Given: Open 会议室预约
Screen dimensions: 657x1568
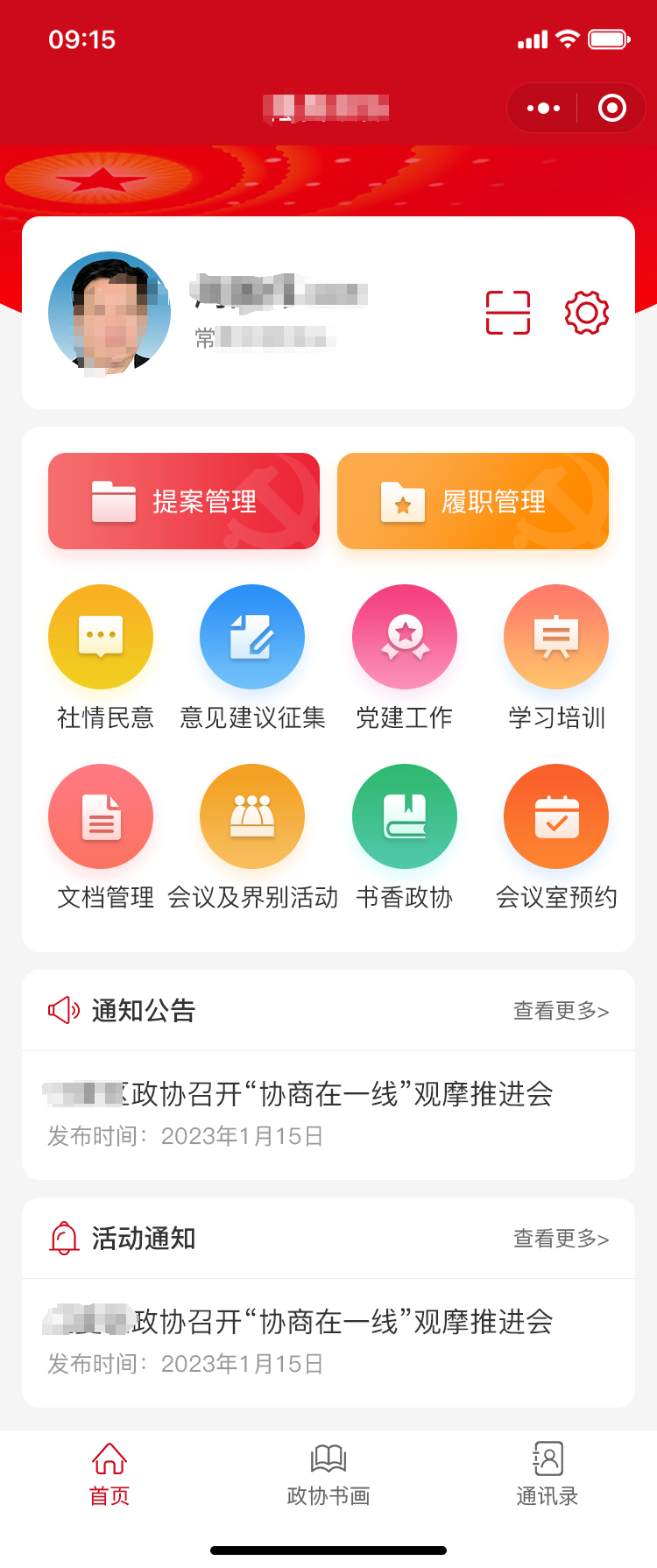Looking at the screenshot, I should [x=556, y=816].
